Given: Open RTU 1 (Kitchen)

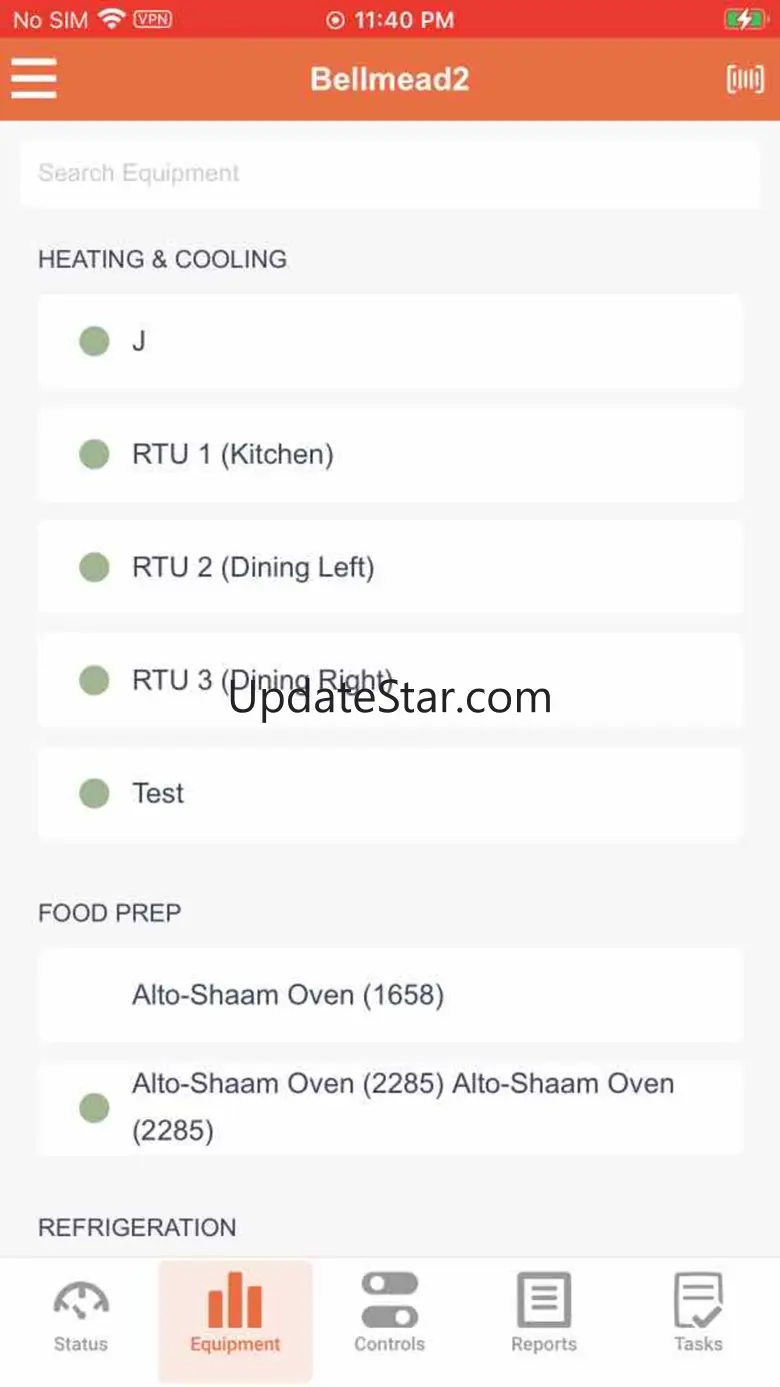Looking at the screenshot, I should pyautogui.click(x=390, y=454).
